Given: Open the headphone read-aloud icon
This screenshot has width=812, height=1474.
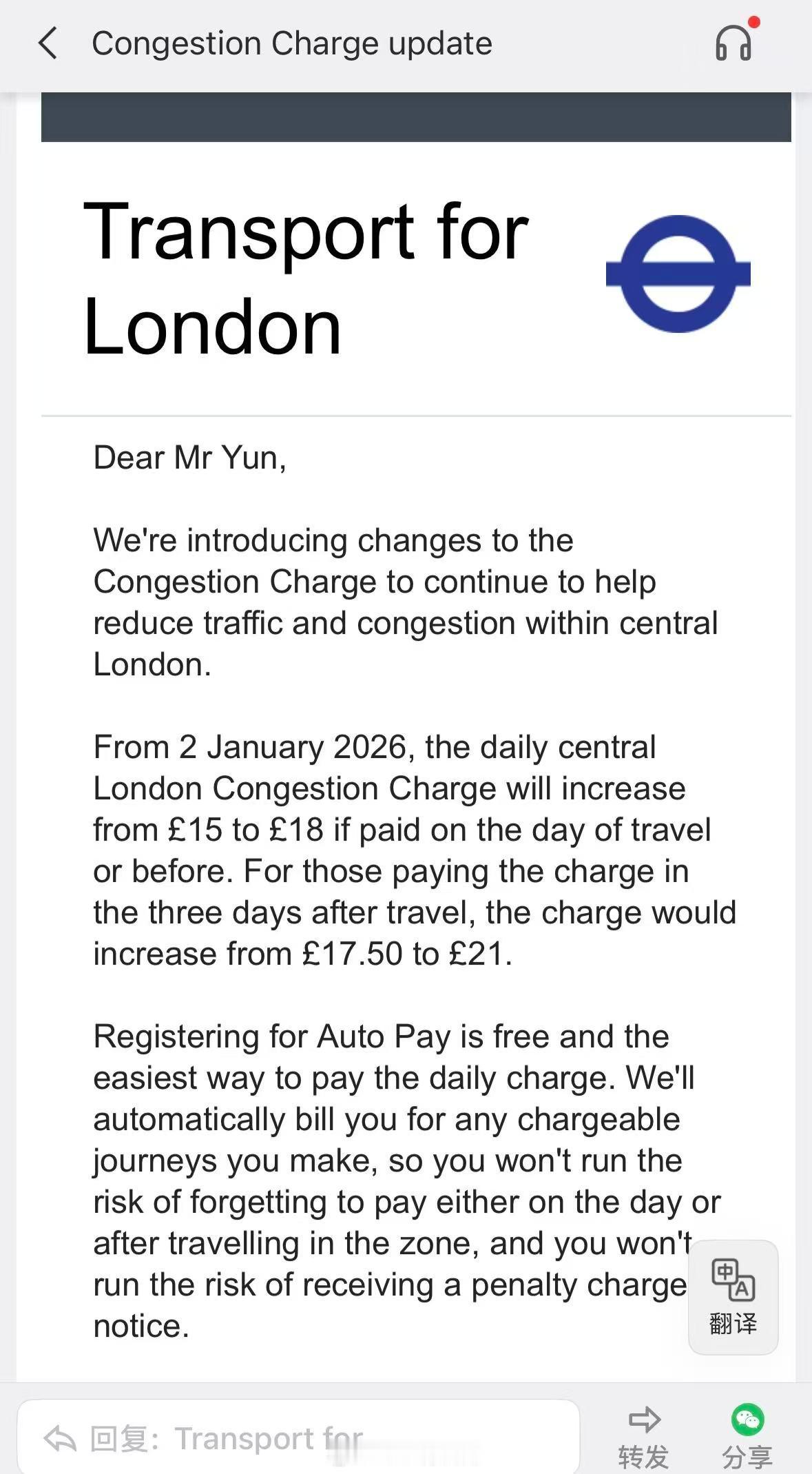Looking at the screenshot, I should [733, 43].
